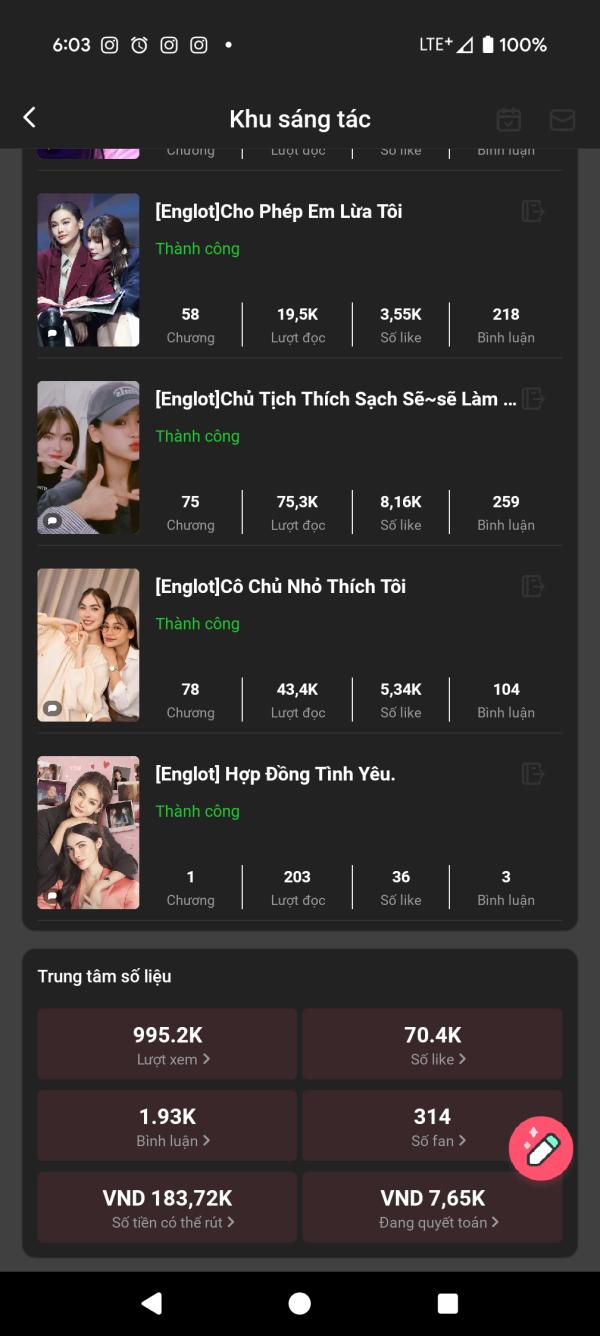This screenshot has width=600, height=1336.
Task: View Lượt xem statistics
Action: [167, 1044]
